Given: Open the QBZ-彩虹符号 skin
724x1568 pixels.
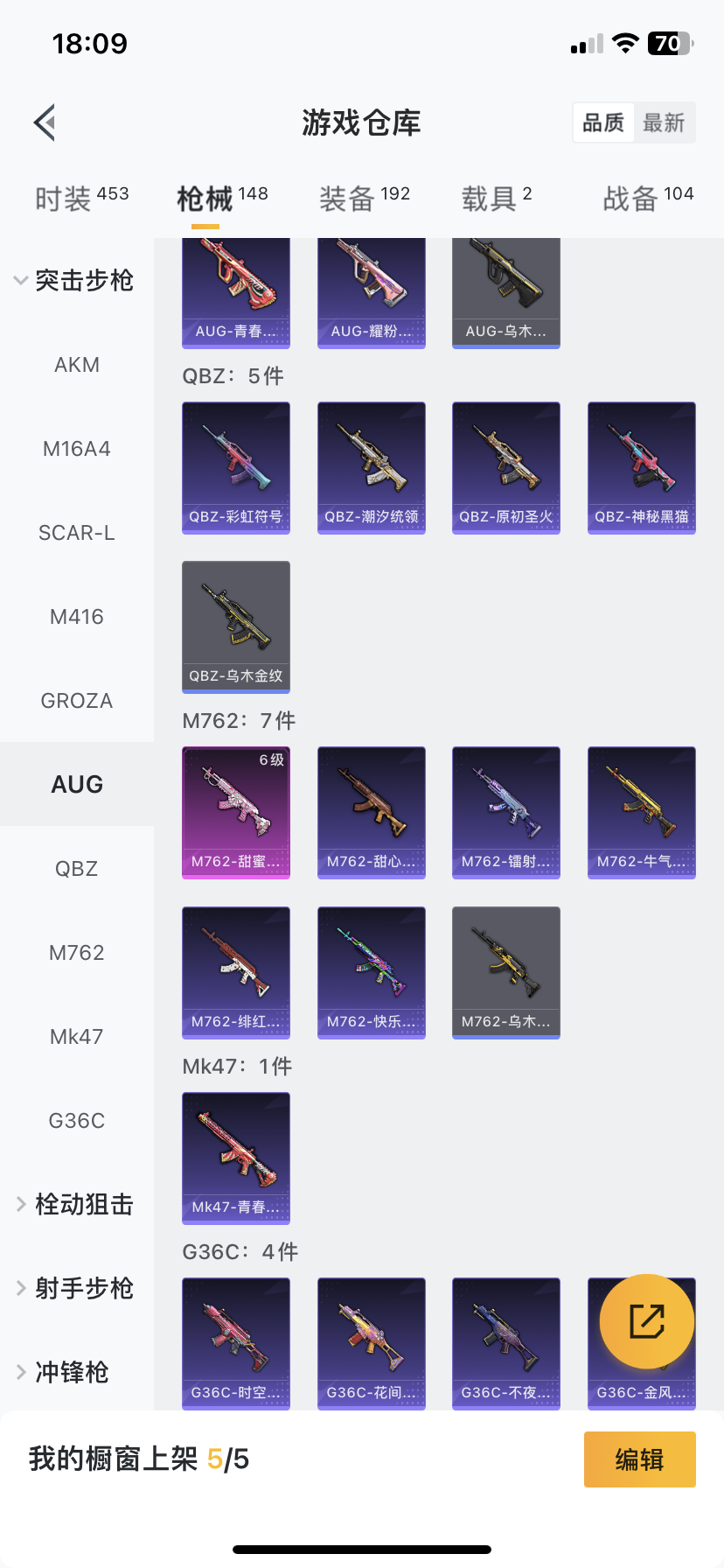Looking at the screenshot, I should [x=236, y=467].
